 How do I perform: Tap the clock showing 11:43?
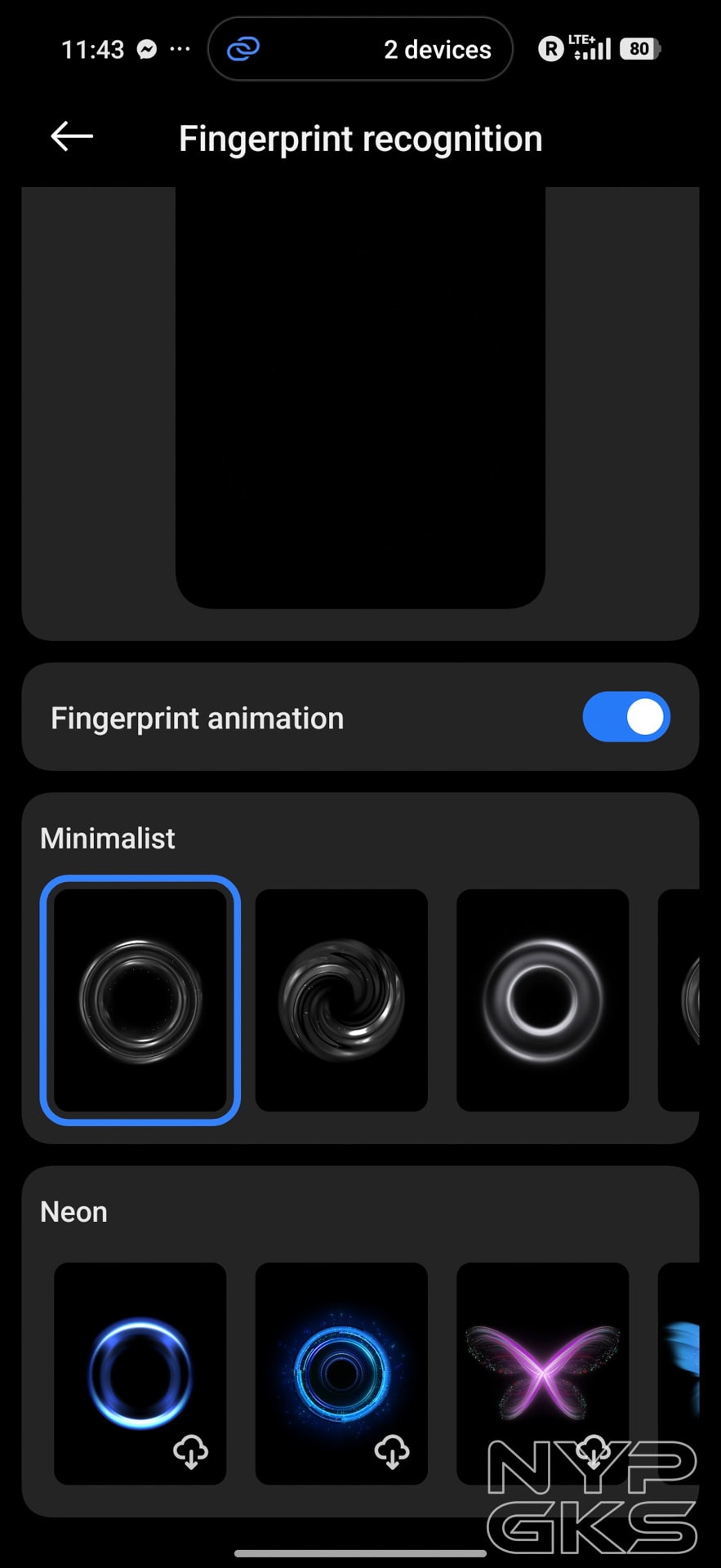[x=92, y=49]
